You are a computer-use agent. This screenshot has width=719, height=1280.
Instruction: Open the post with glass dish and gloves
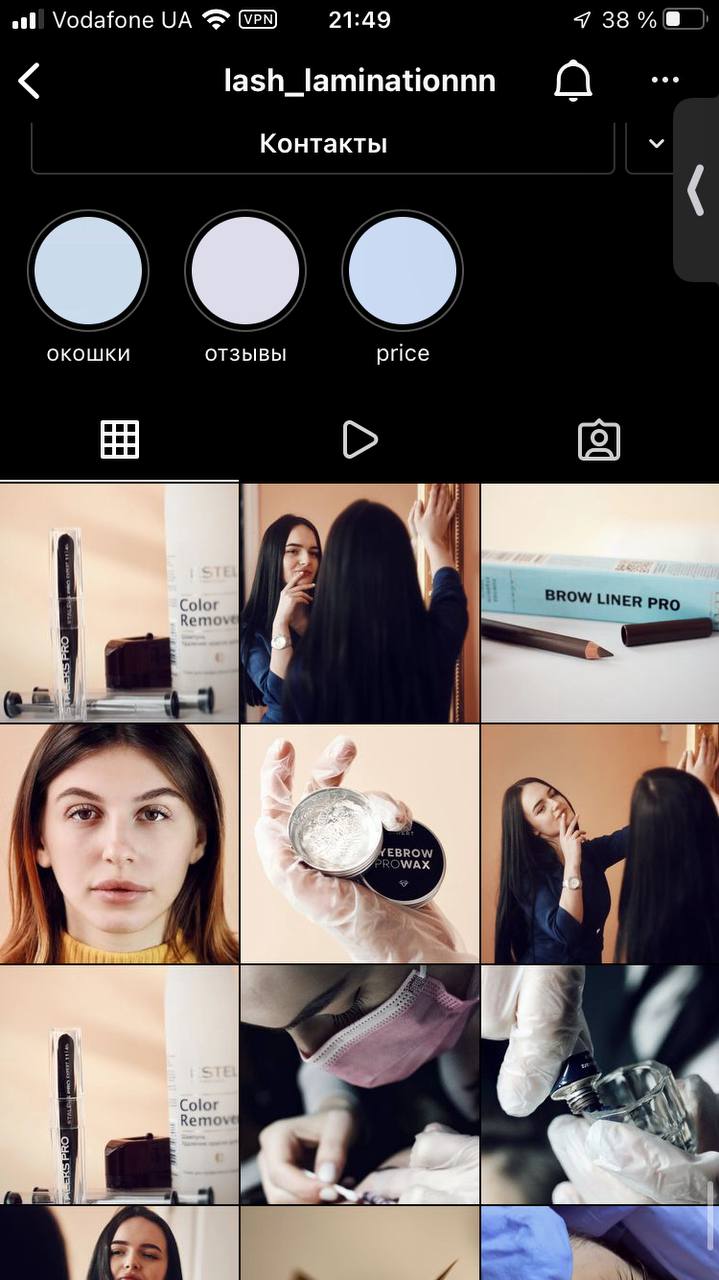pos(600,1084)
